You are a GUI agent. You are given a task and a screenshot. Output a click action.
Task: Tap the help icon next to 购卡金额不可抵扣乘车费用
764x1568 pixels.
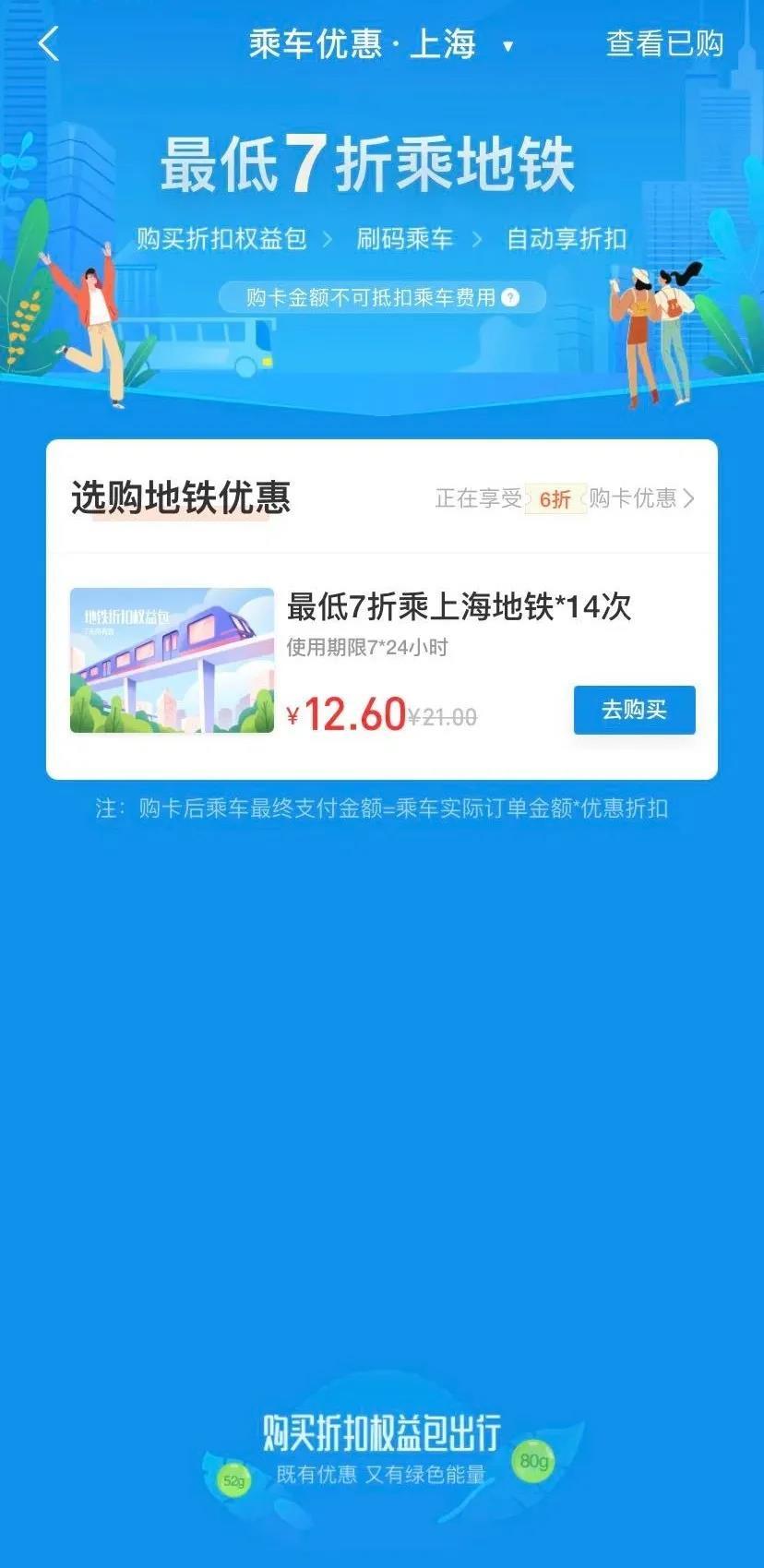pyautogui.click(x=510, y=297)
